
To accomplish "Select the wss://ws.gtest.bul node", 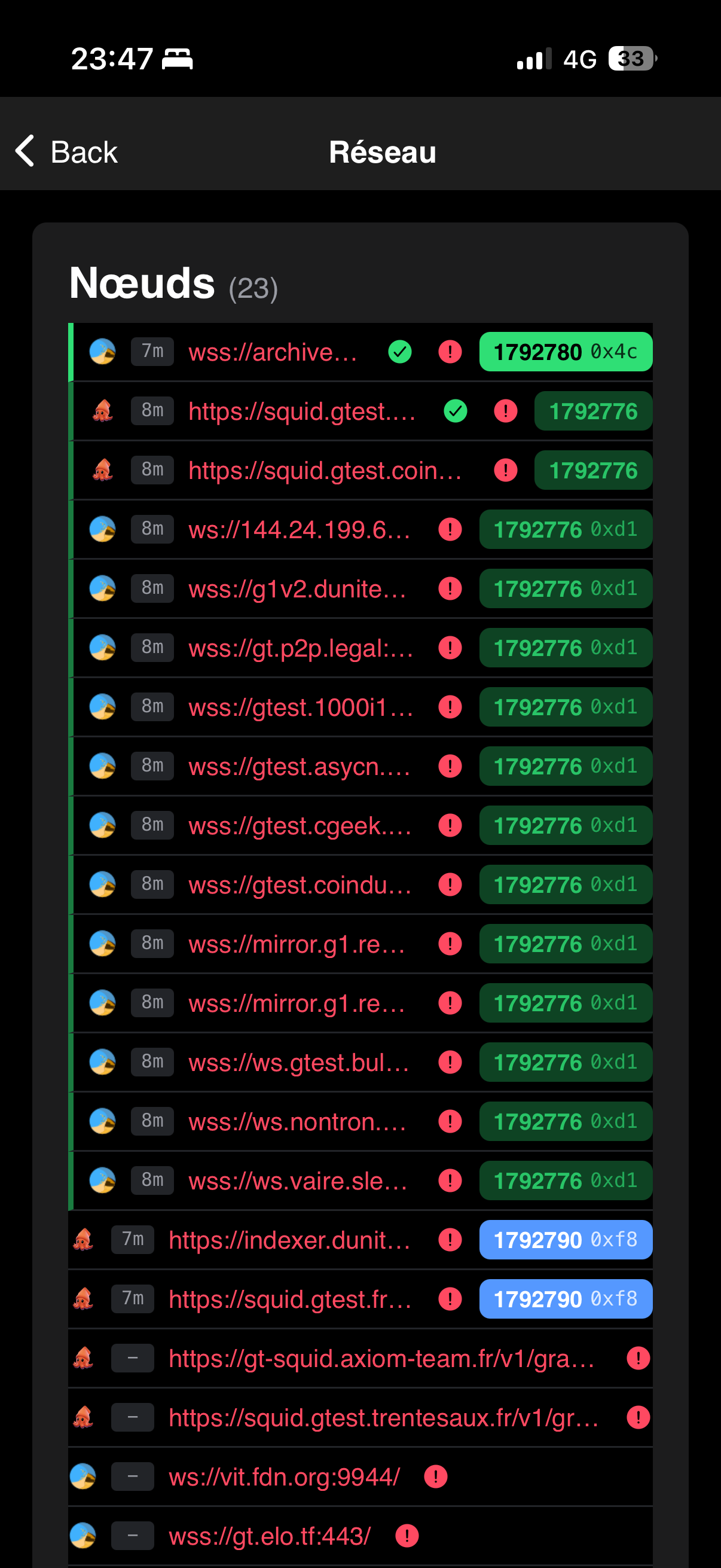I will [x=298, y=1062].
